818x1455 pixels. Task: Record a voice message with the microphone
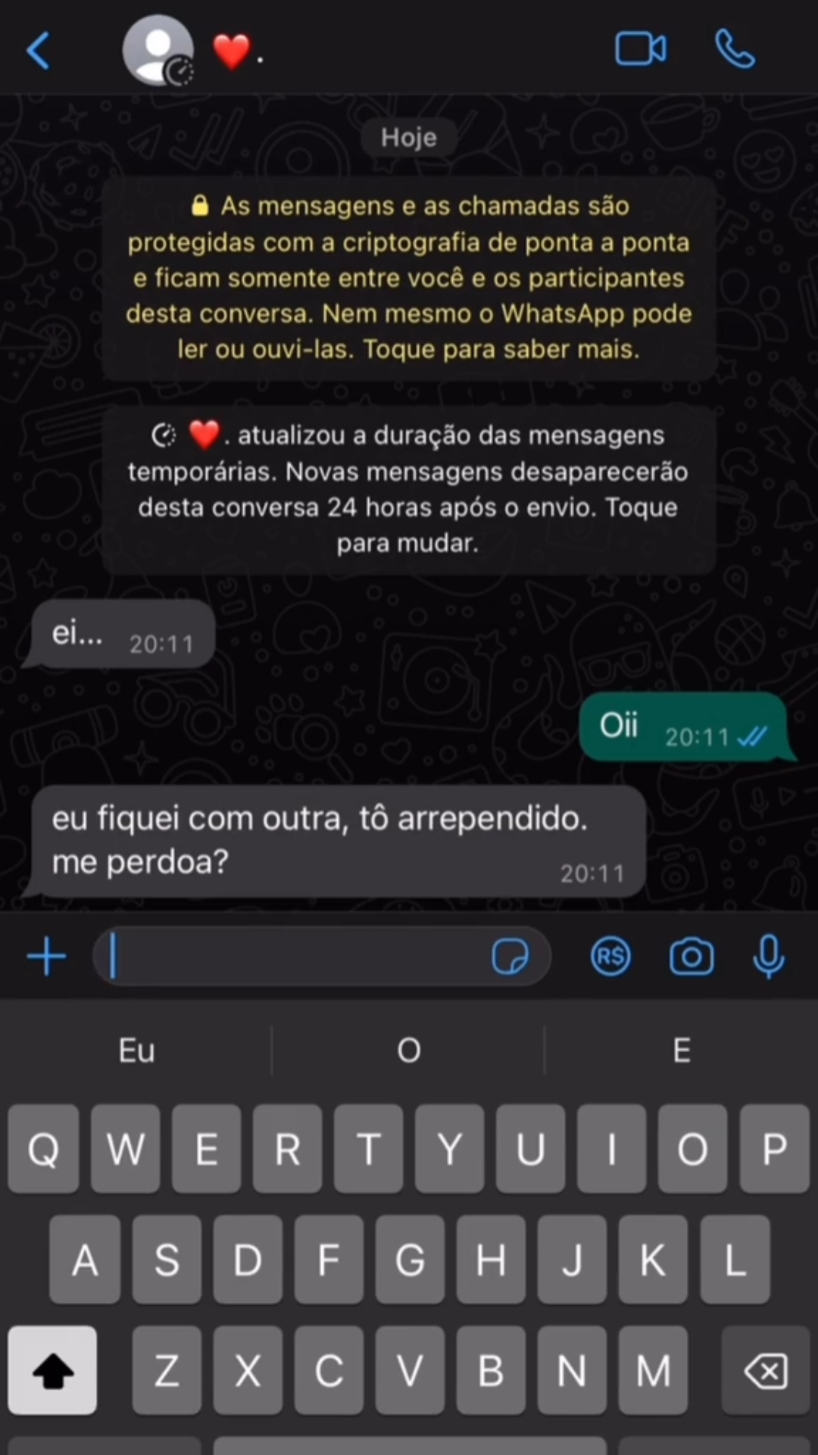pyautogui.click(x=768, y=957)
